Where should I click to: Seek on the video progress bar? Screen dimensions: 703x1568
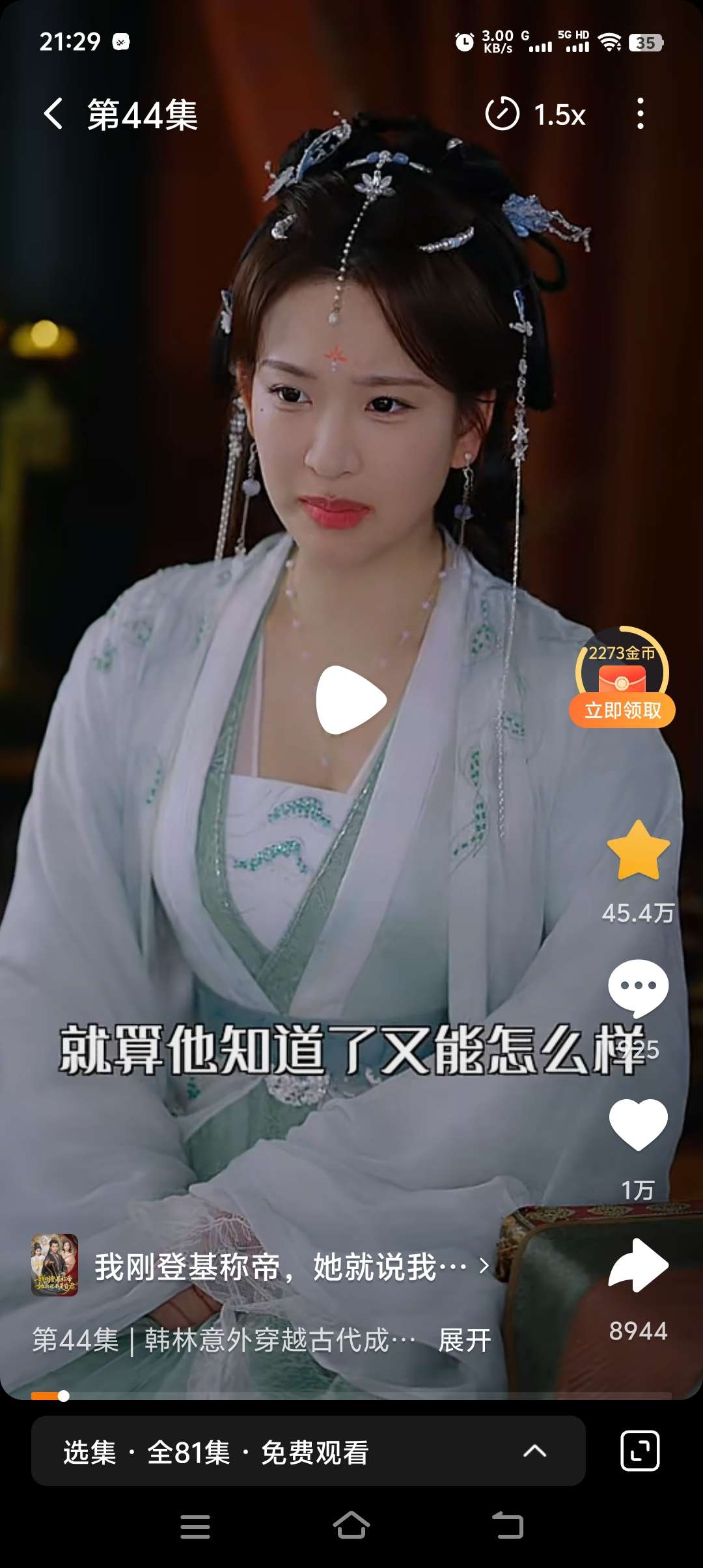[351, 1395]
